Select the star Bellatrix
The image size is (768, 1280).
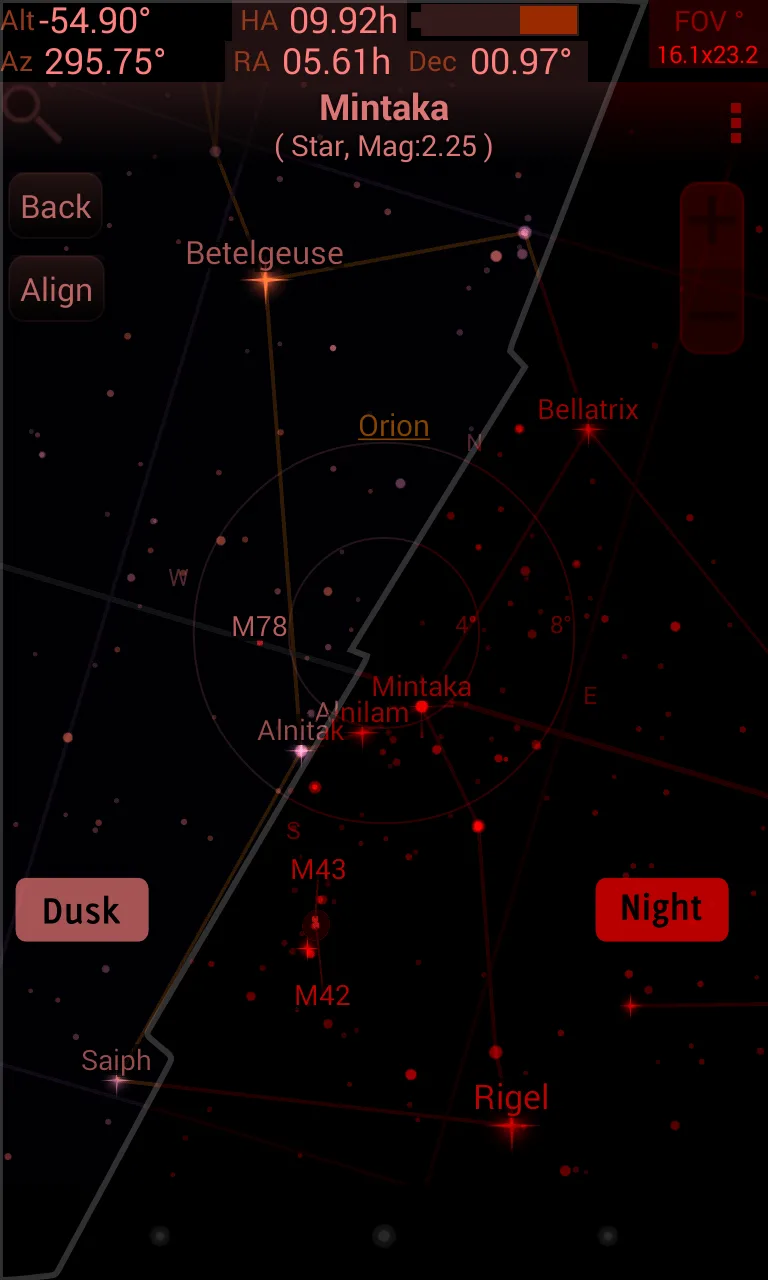pyautogui.click(x=588, y=431)
